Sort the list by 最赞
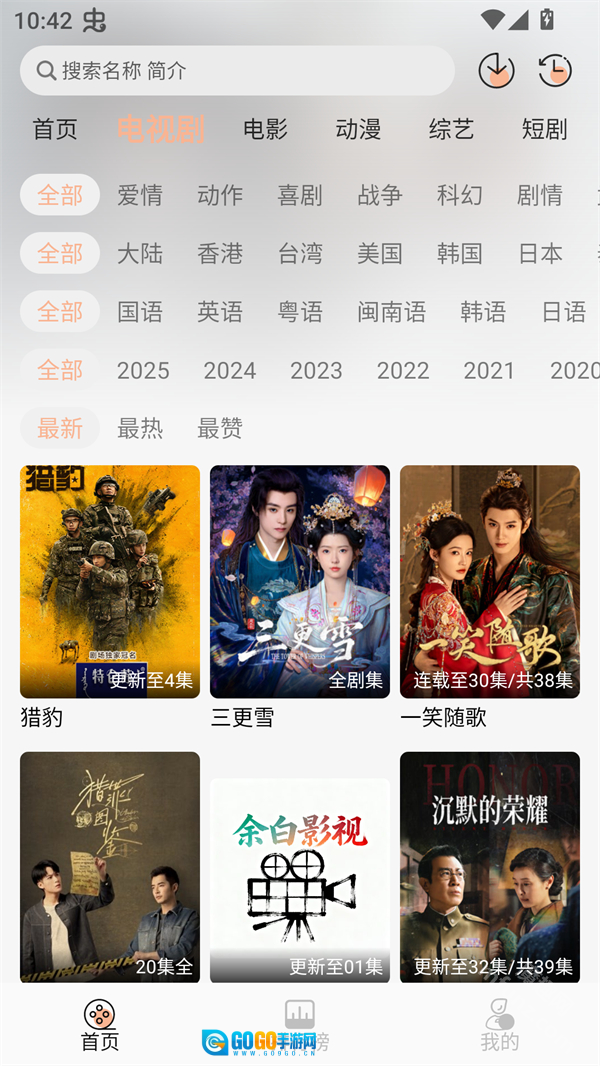This screenshot has height=1066, width=600. pyautogui.click(x=220, y=429)
